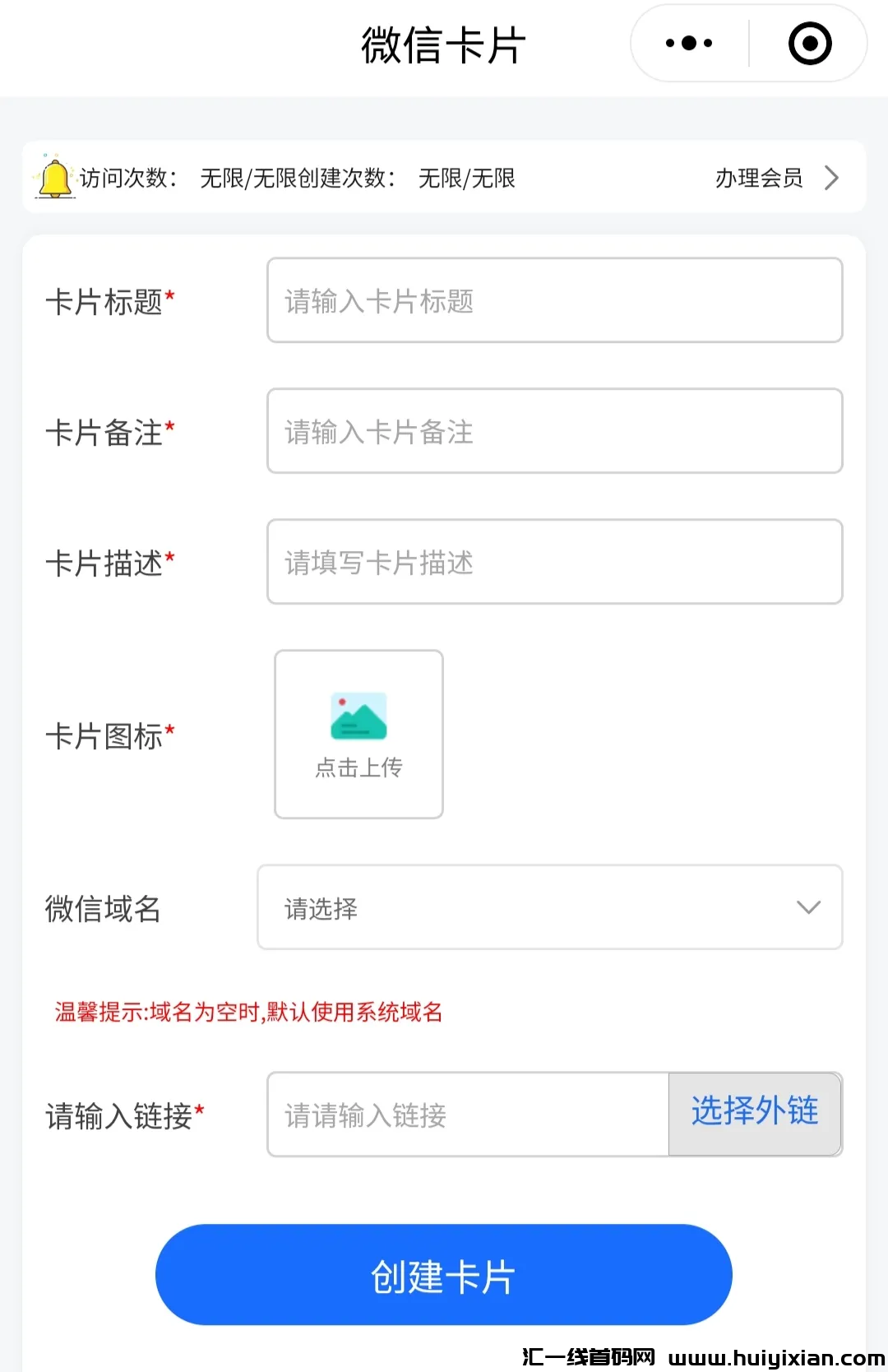888x1372 pixels.
Task: Click the 点击上传 upload label text
Action: tap(359, 768)
